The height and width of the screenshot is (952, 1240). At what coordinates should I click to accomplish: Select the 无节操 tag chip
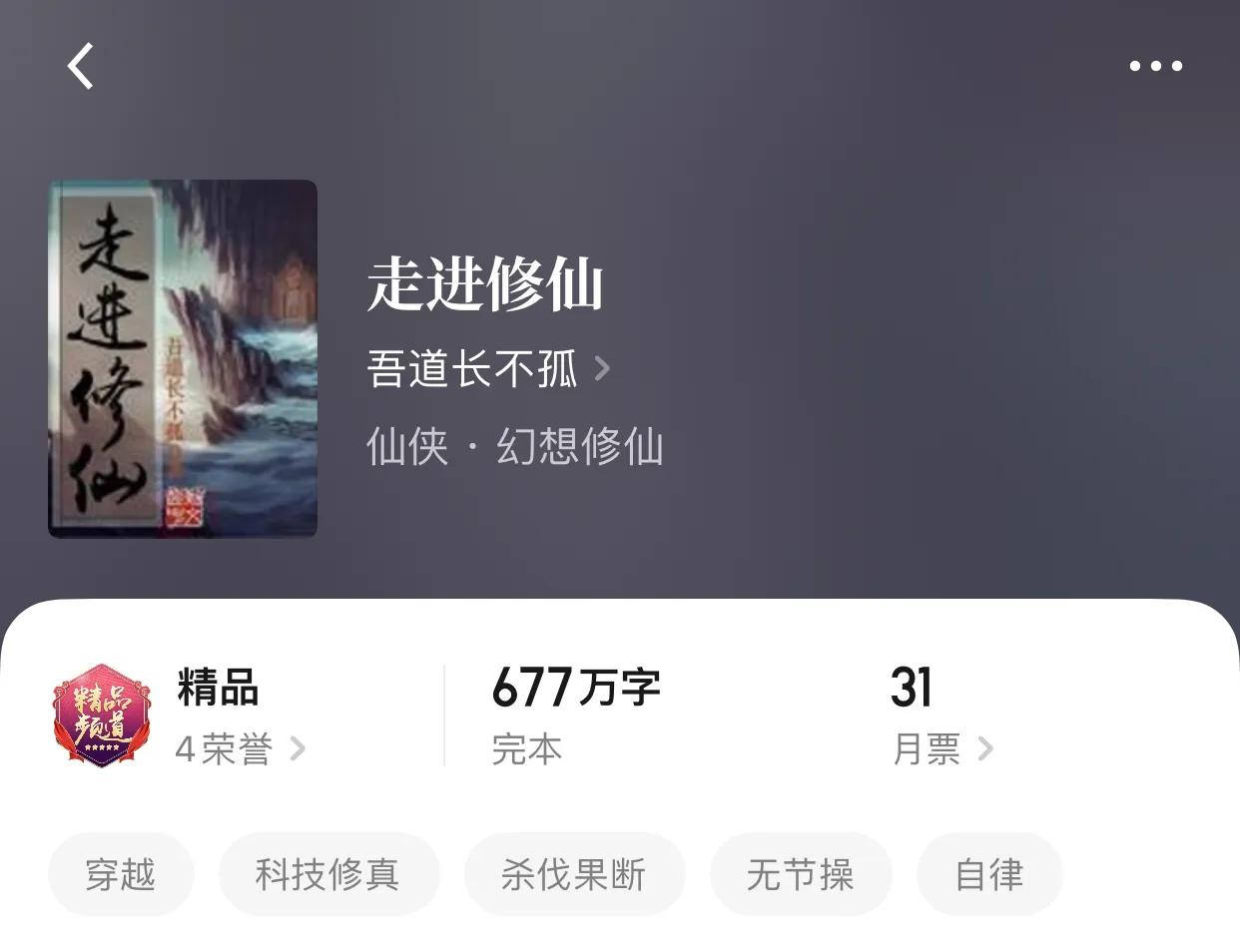800,875
